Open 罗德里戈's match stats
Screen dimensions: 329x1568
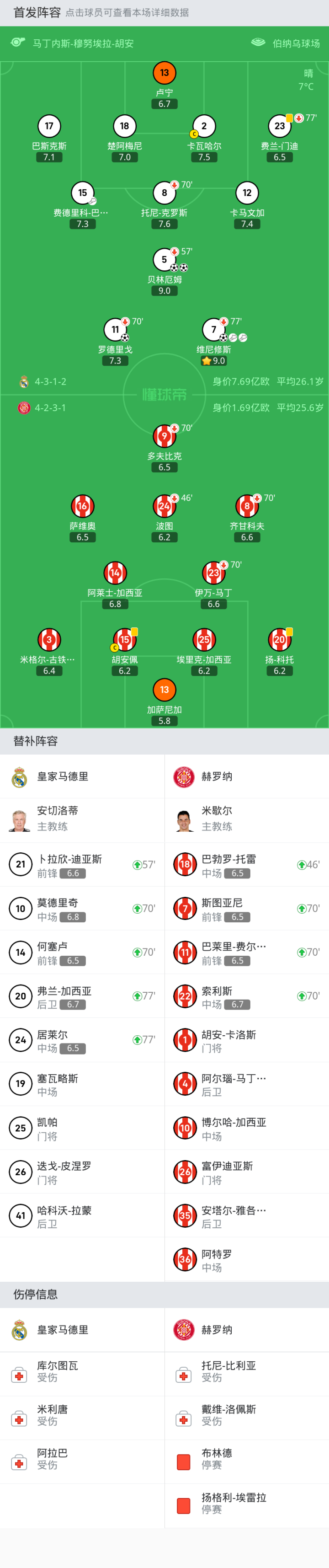coord(115,330)
